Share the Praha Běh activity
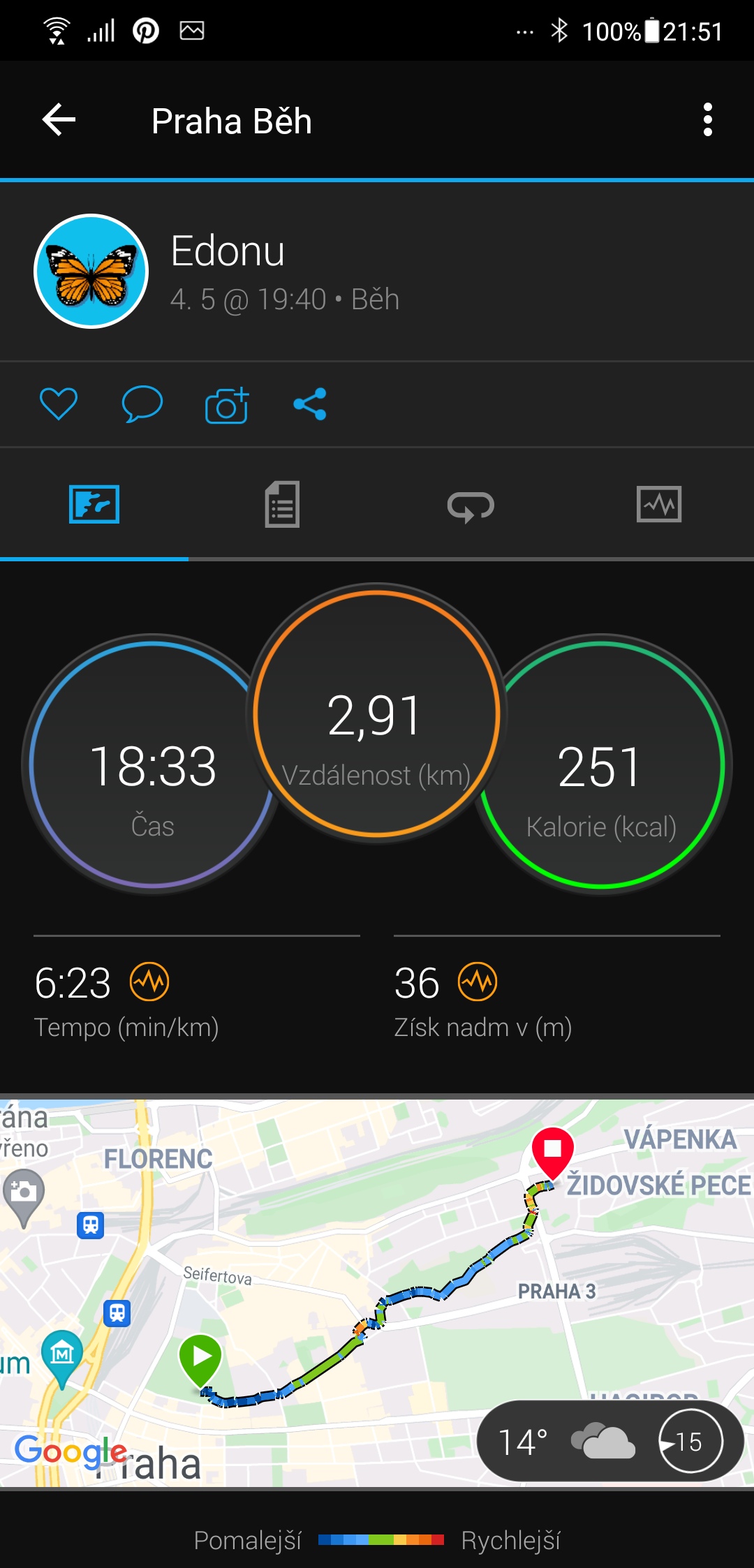This screenshot has width=754, height=1568. [310, 404]
